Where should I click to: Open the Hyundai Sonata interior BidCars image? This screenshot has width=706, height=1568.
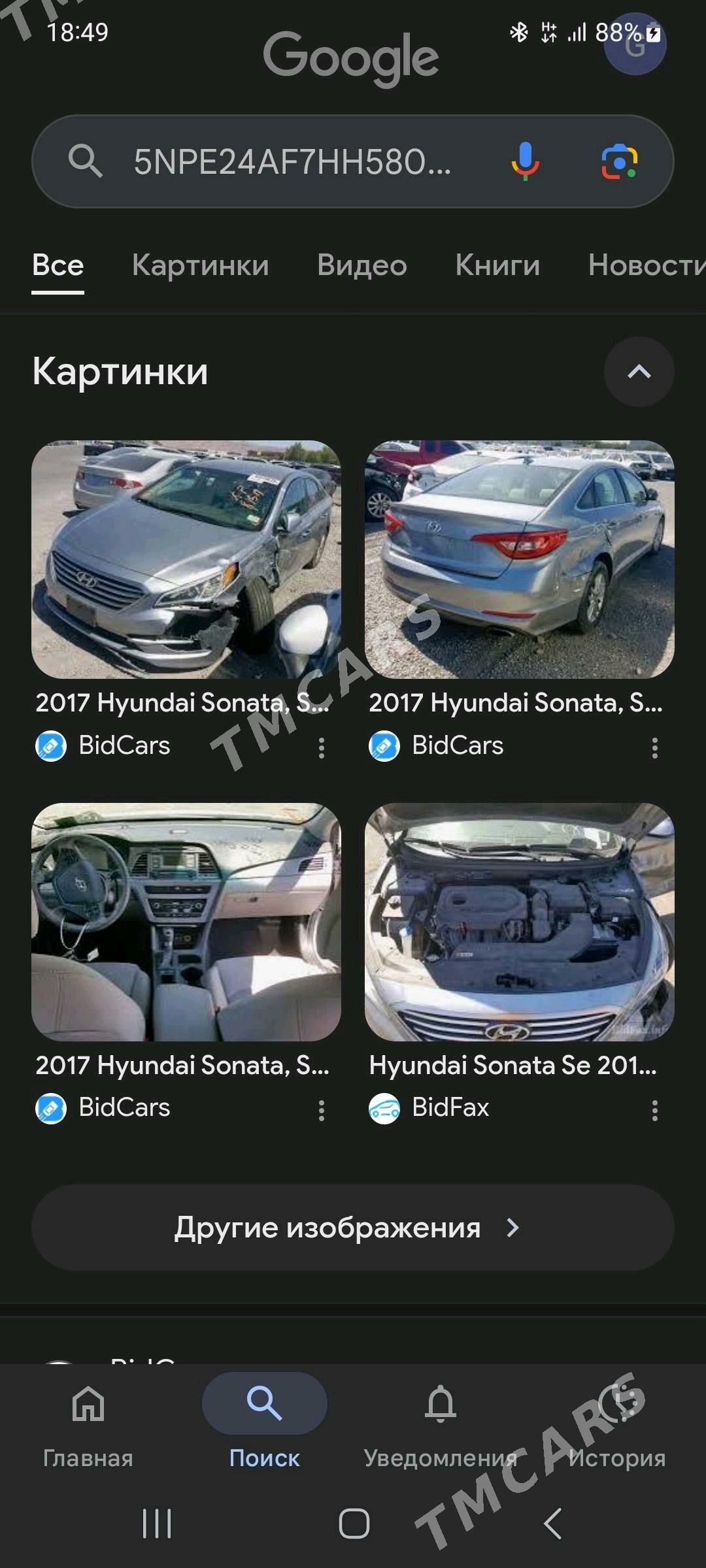(186, 922)
